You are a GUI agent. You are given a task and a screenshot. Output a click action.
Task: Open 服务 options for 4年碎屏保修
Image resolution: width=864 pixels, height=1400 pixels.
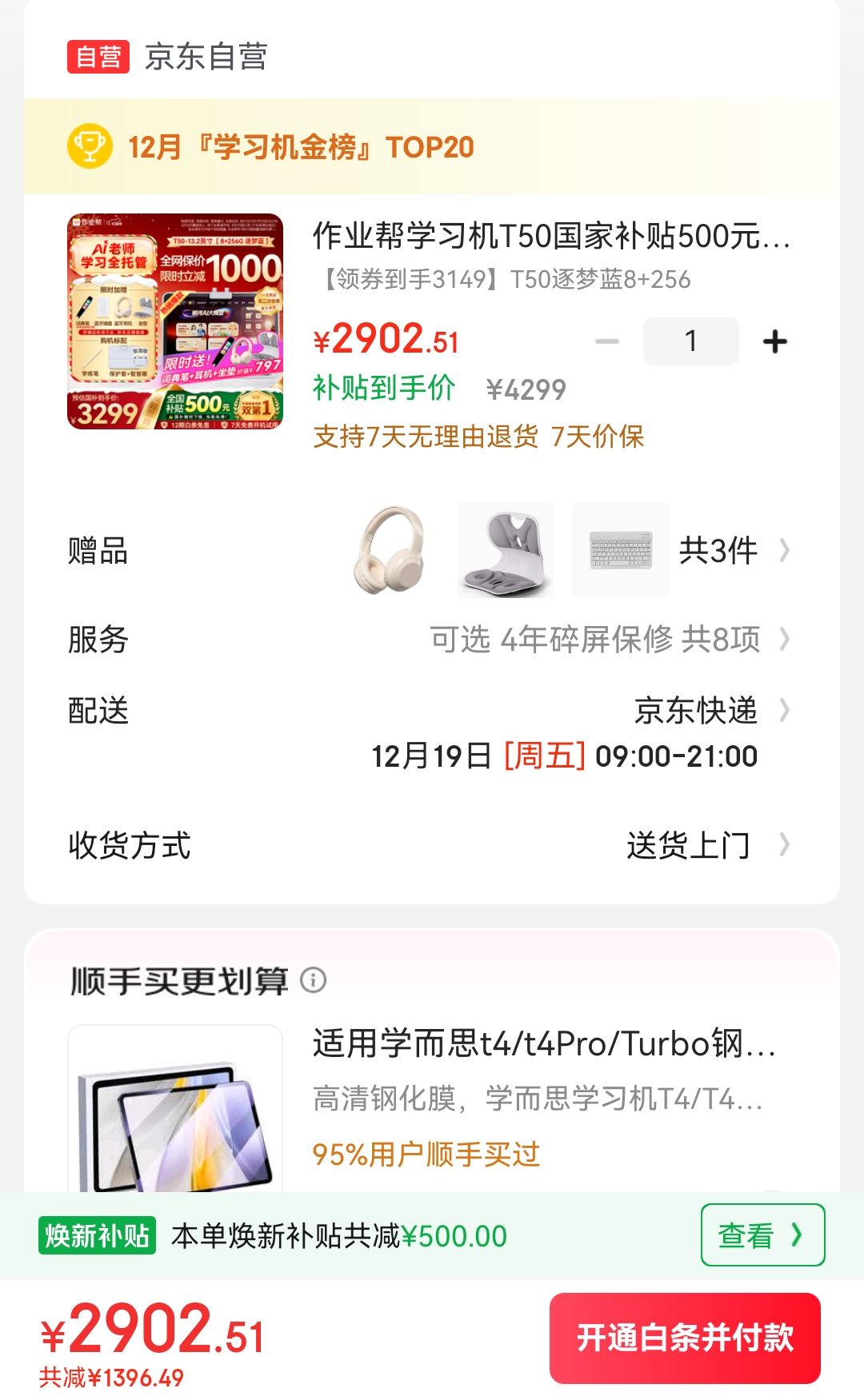595,640
